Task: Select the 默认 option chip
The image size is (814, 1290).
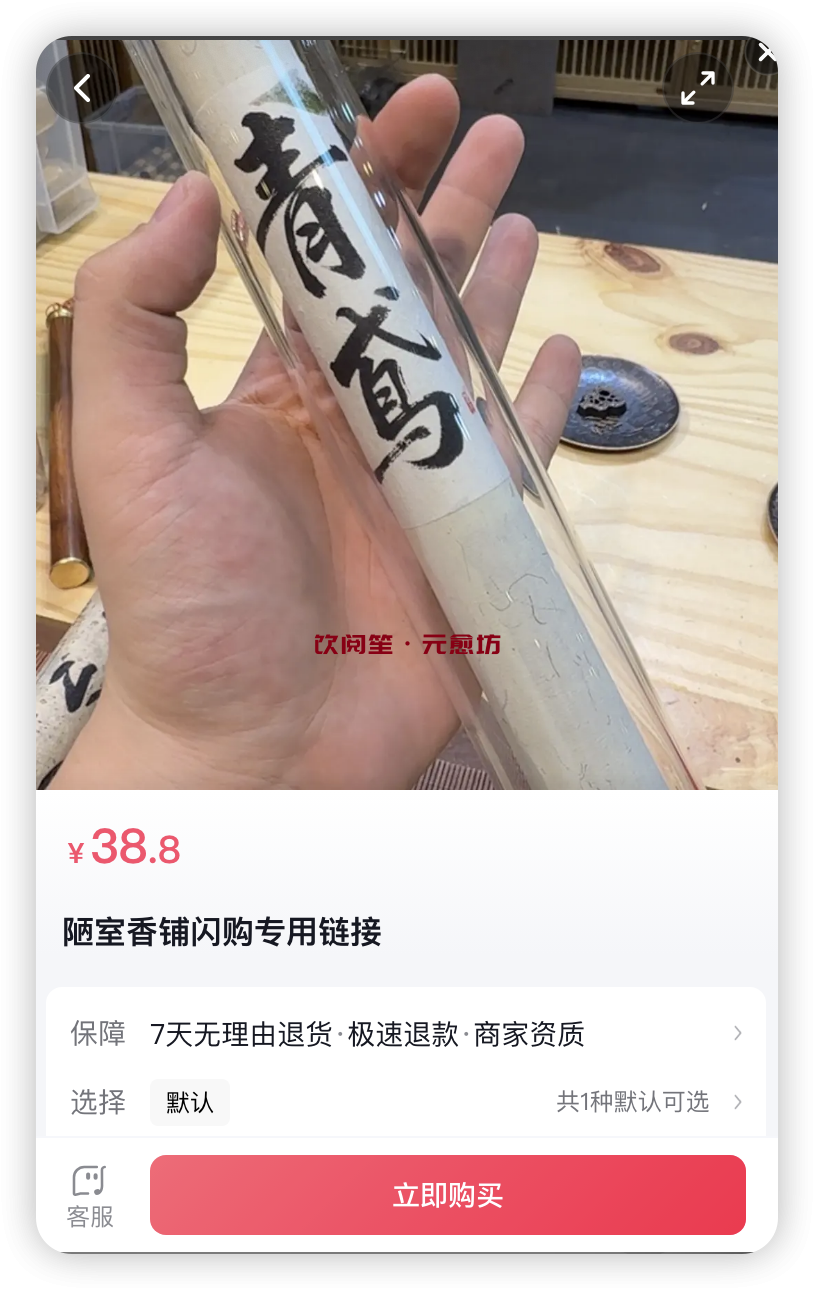Action: 190,1102
